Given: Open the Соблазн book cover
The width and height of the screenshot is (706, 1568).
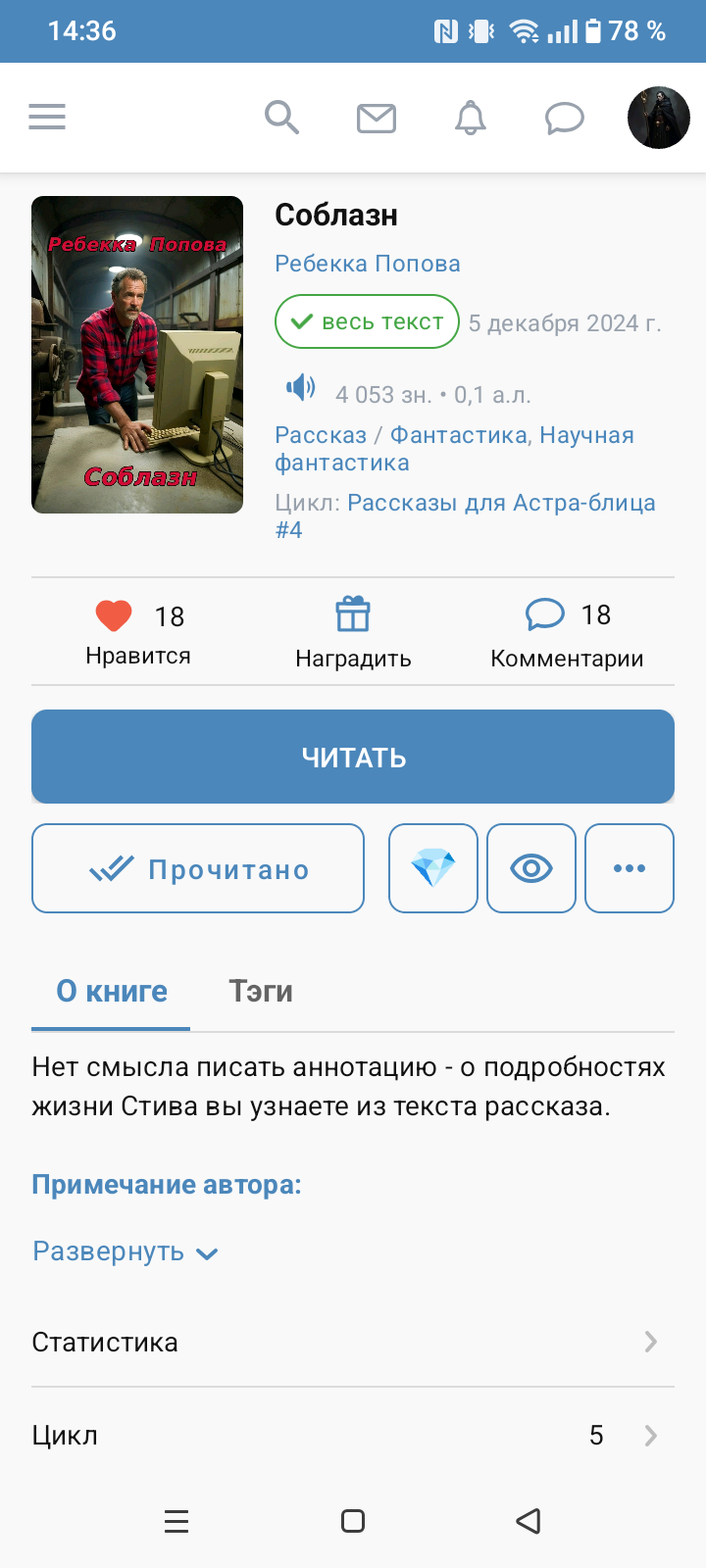Looking at the screenshot, I should pos(137,355).
